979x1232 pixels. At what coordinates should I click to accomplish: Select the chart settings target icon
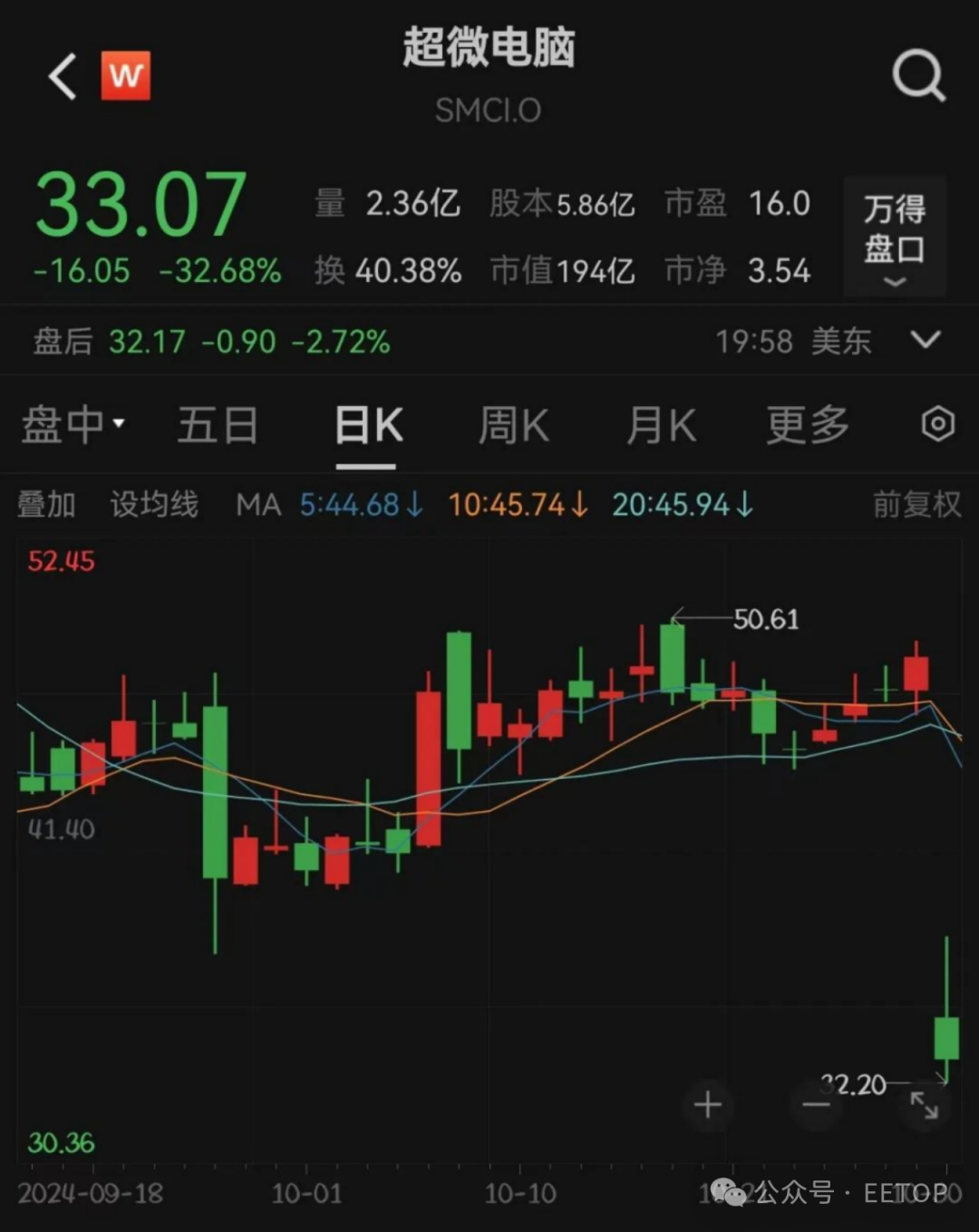937,424
